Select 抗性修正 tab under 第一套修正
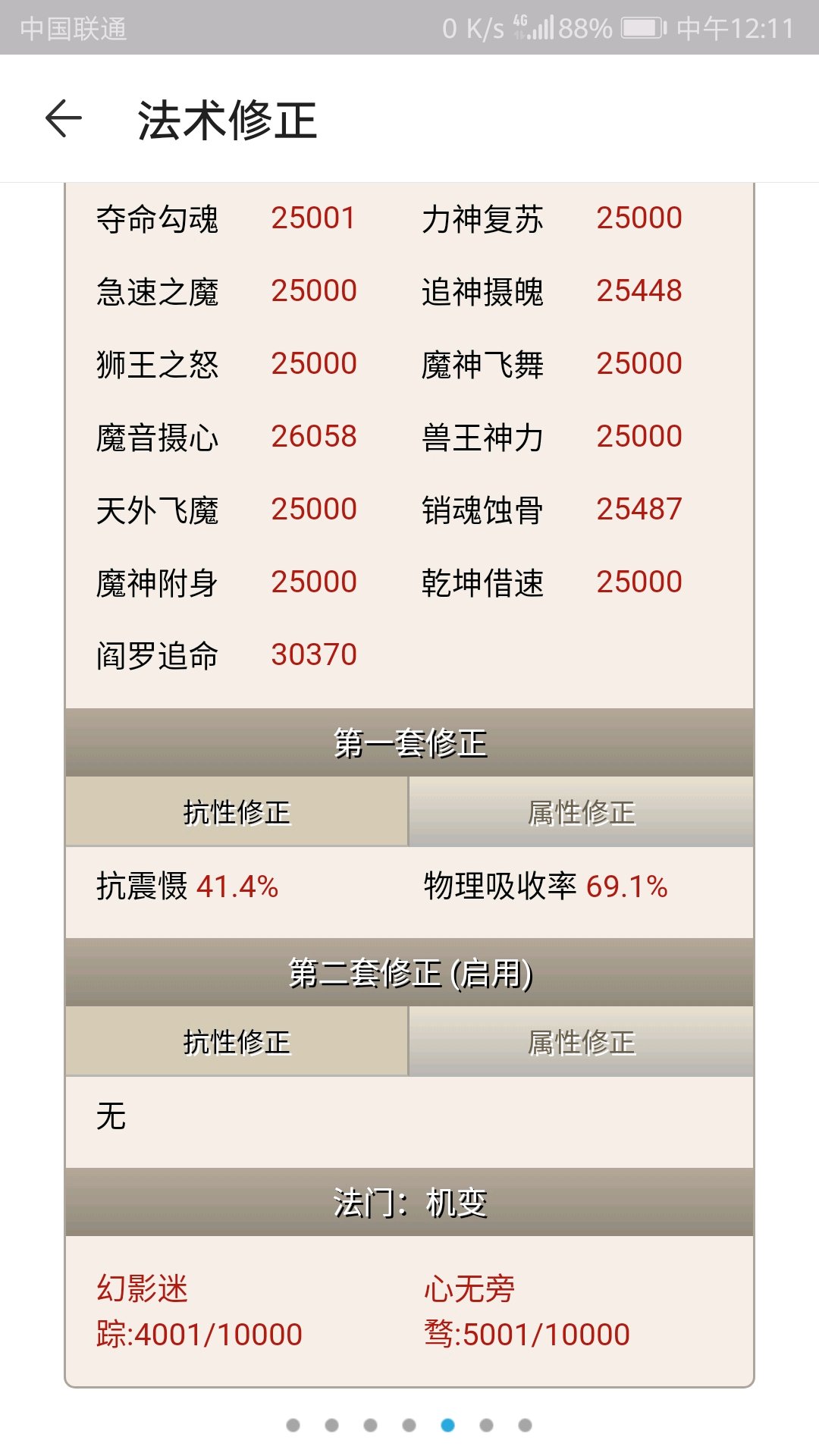This screenshot has width=819, height=1456. (x=237, y=812)
